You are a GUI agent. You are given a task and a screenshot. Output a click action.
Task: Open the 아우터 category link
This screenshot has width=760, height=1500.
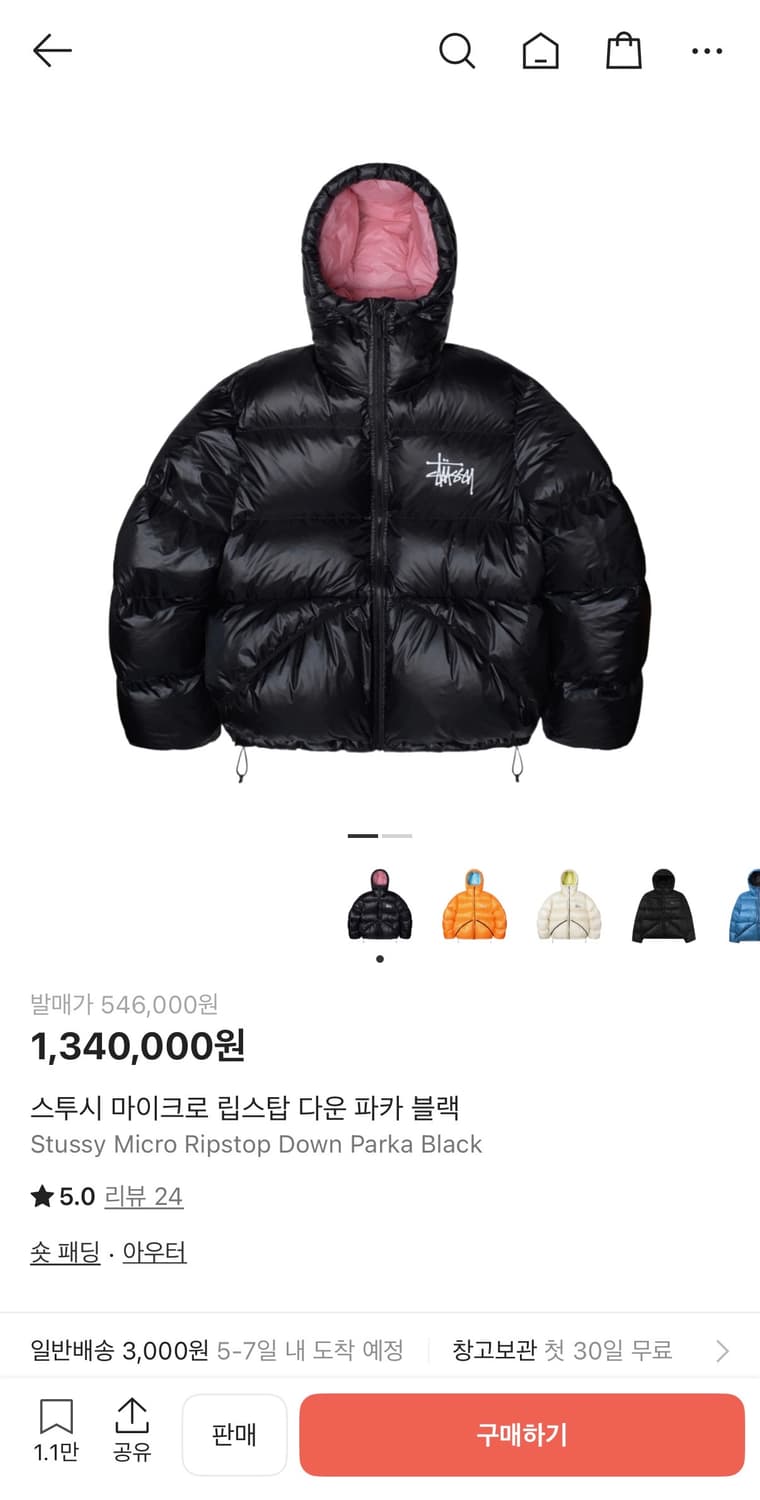155,1251
